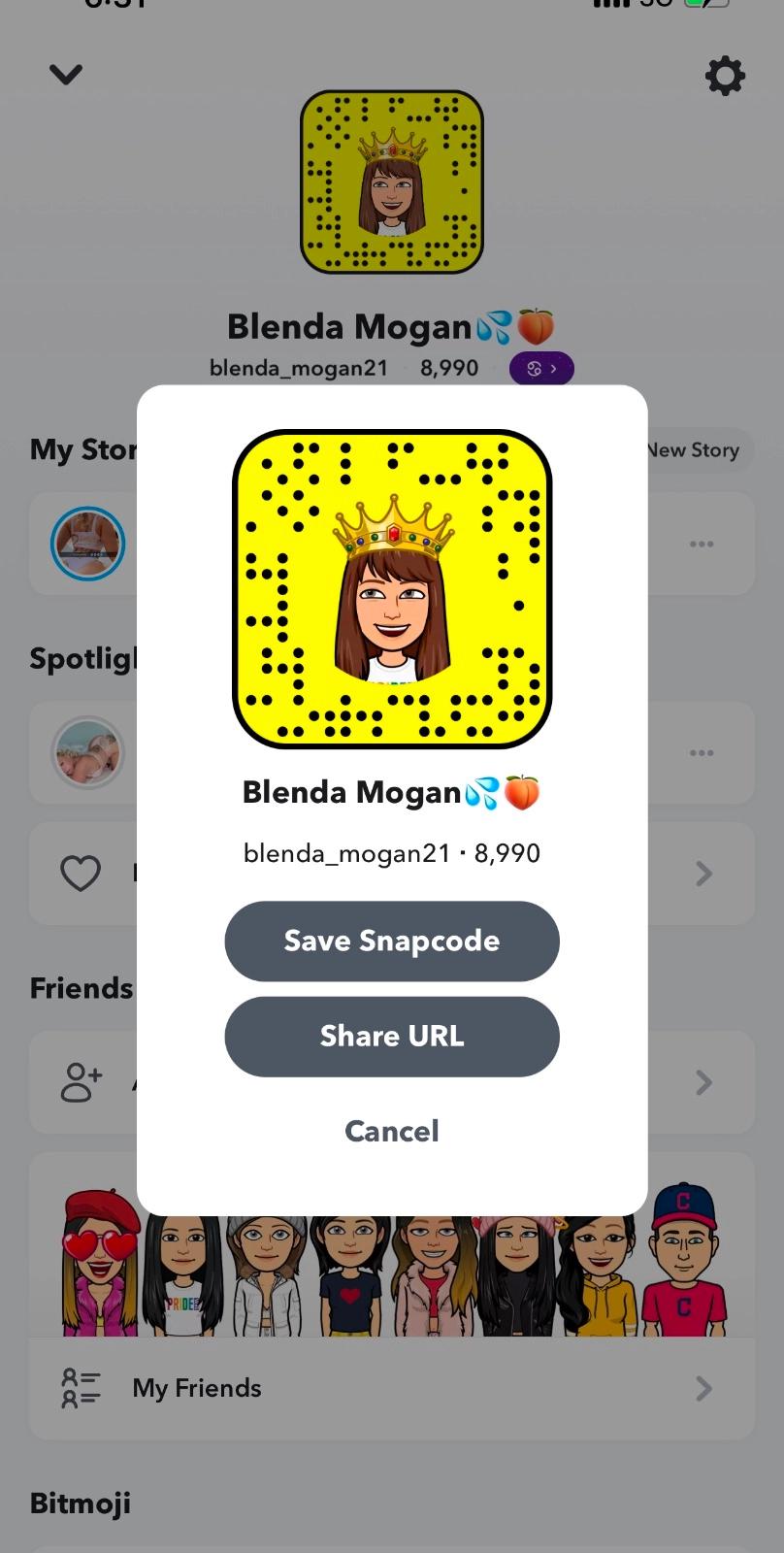Image resolution: width=784 pixels, height=1553 pixels.
Task: Open the settings gear
Action: point(724,76)
